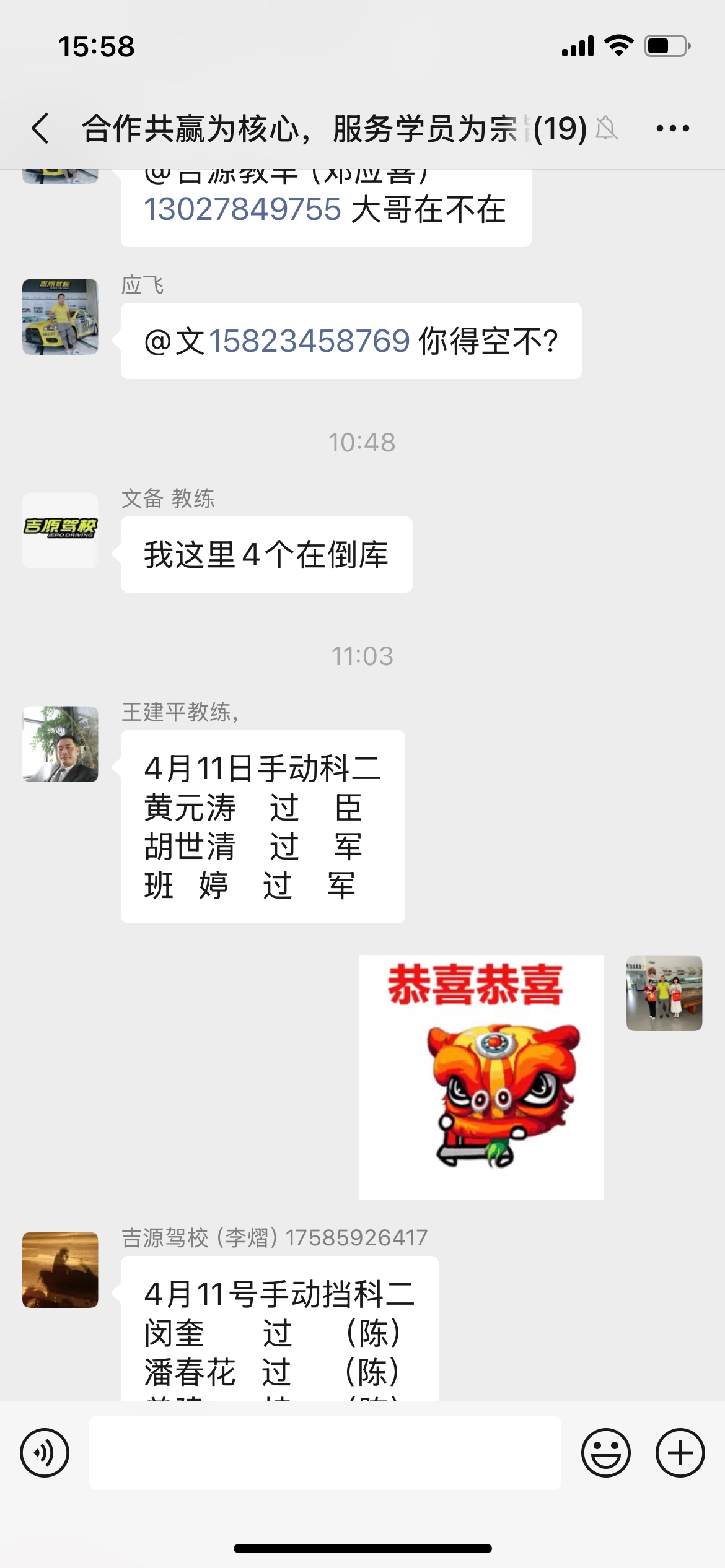Open 文备 教练's profile avatar
This screenshot has height=1568, width=725.
pos(60,530)
